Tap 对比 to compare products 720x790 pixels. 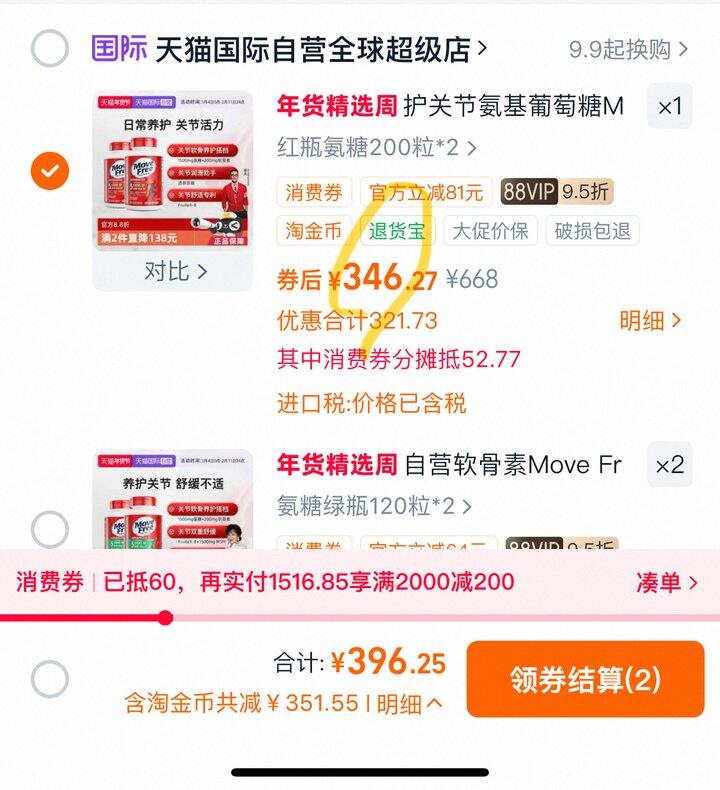[175, 271]
